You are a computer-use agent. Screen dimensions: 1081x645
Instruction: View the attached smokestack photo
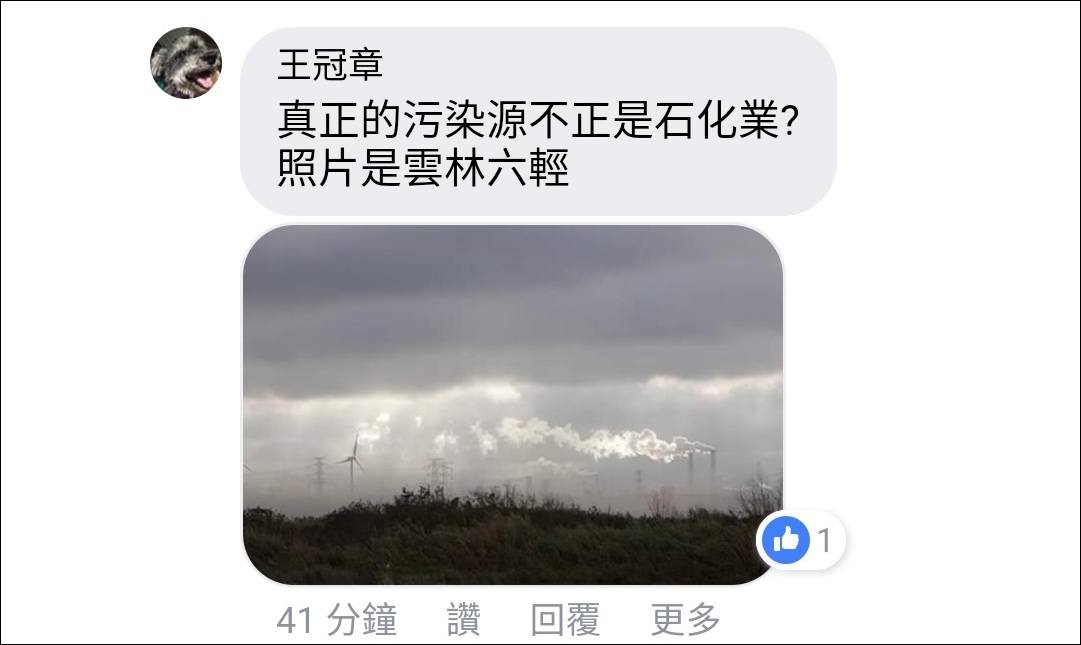pyautogui.click(x=513, y=405)
